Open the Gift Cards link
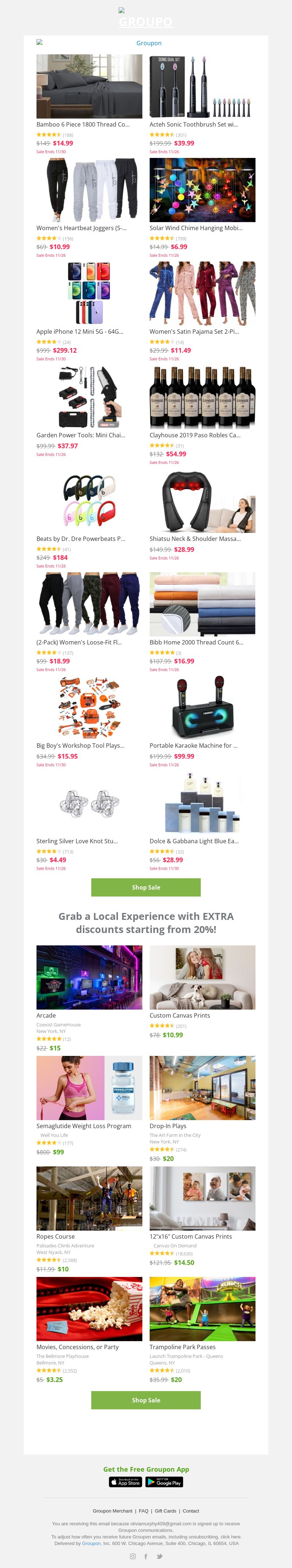 pos(165,1511)
